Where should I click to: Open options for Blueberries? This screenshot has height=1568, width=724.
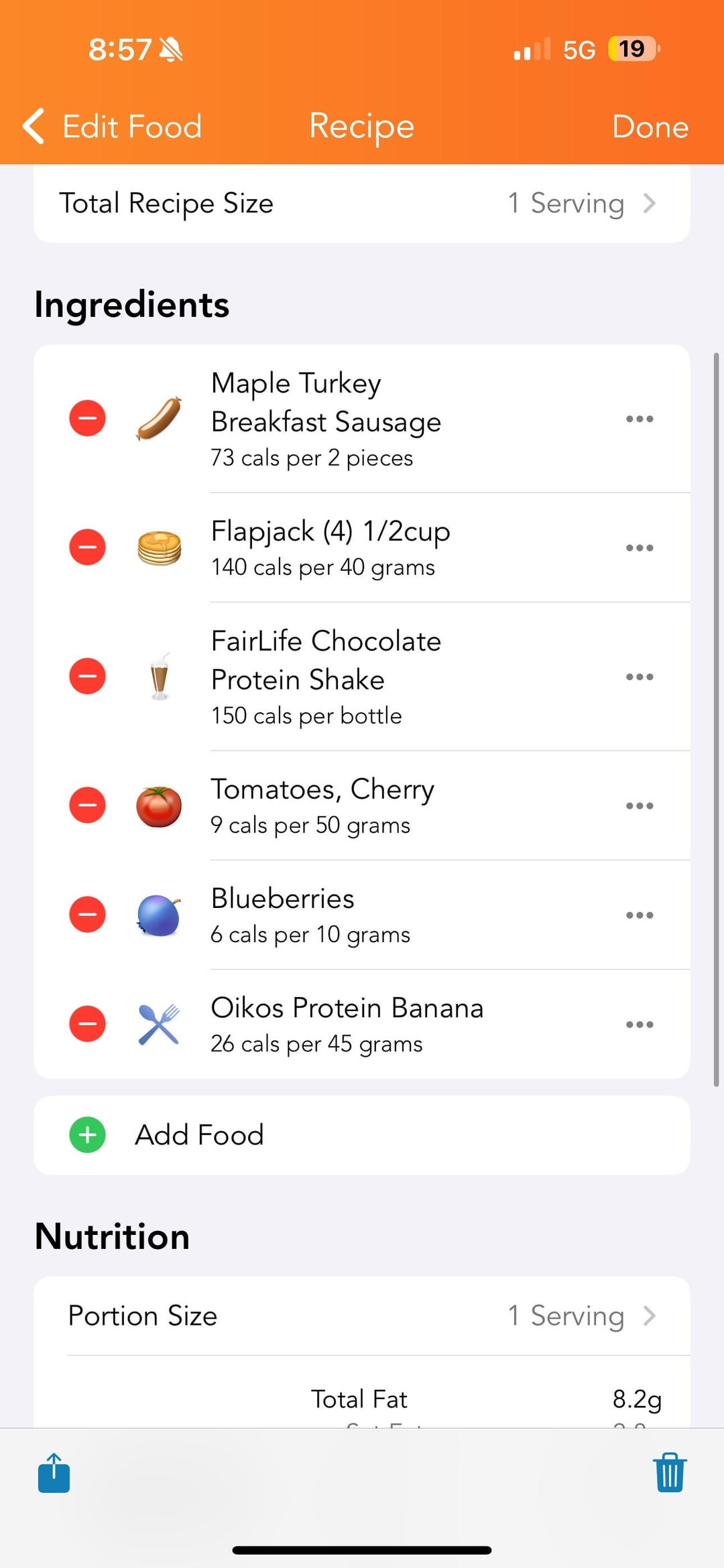click(639, 915)
